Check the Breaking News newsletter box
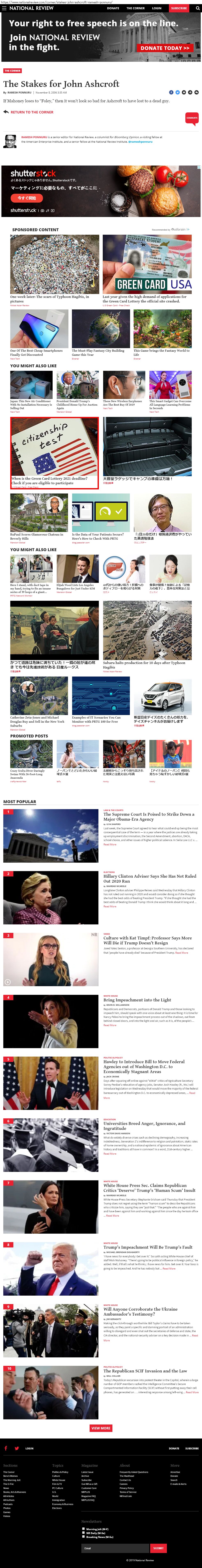The width and height of the screenshot is (202, 1568). click(83, 1536)
